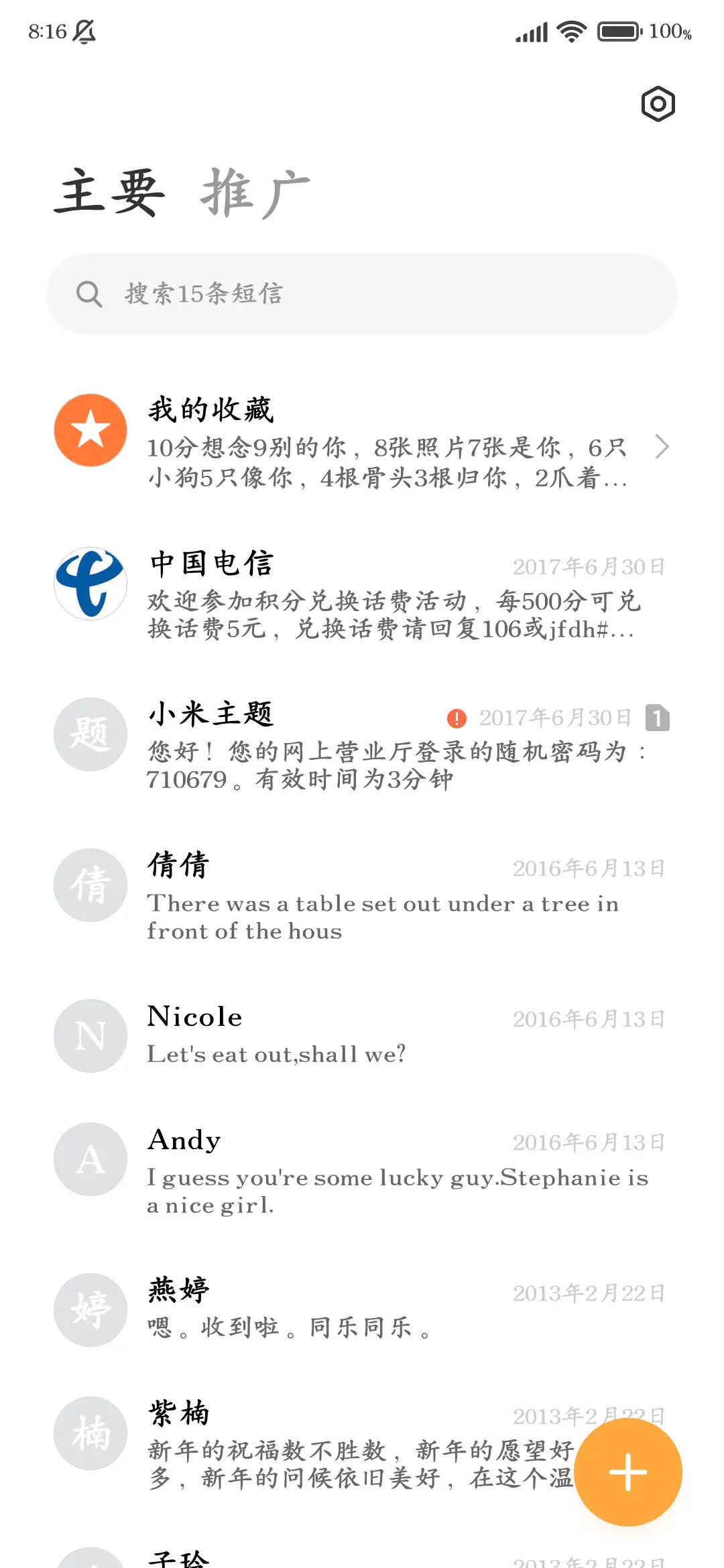Screen dimensions: 724x1568
Task: Tap the search messages input field
Action: [x=362, y=293]
